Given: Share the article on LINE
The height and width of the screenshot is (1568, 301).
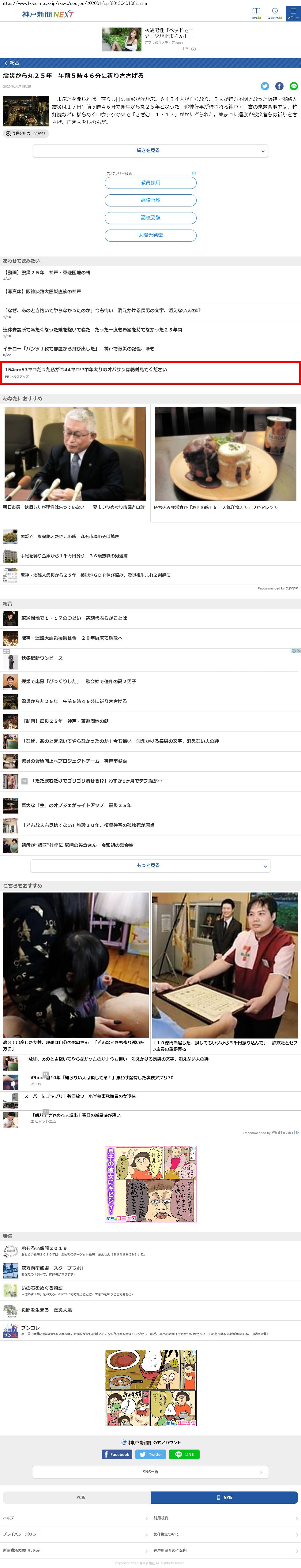Looking at the screenshot, I should (294, 86).
